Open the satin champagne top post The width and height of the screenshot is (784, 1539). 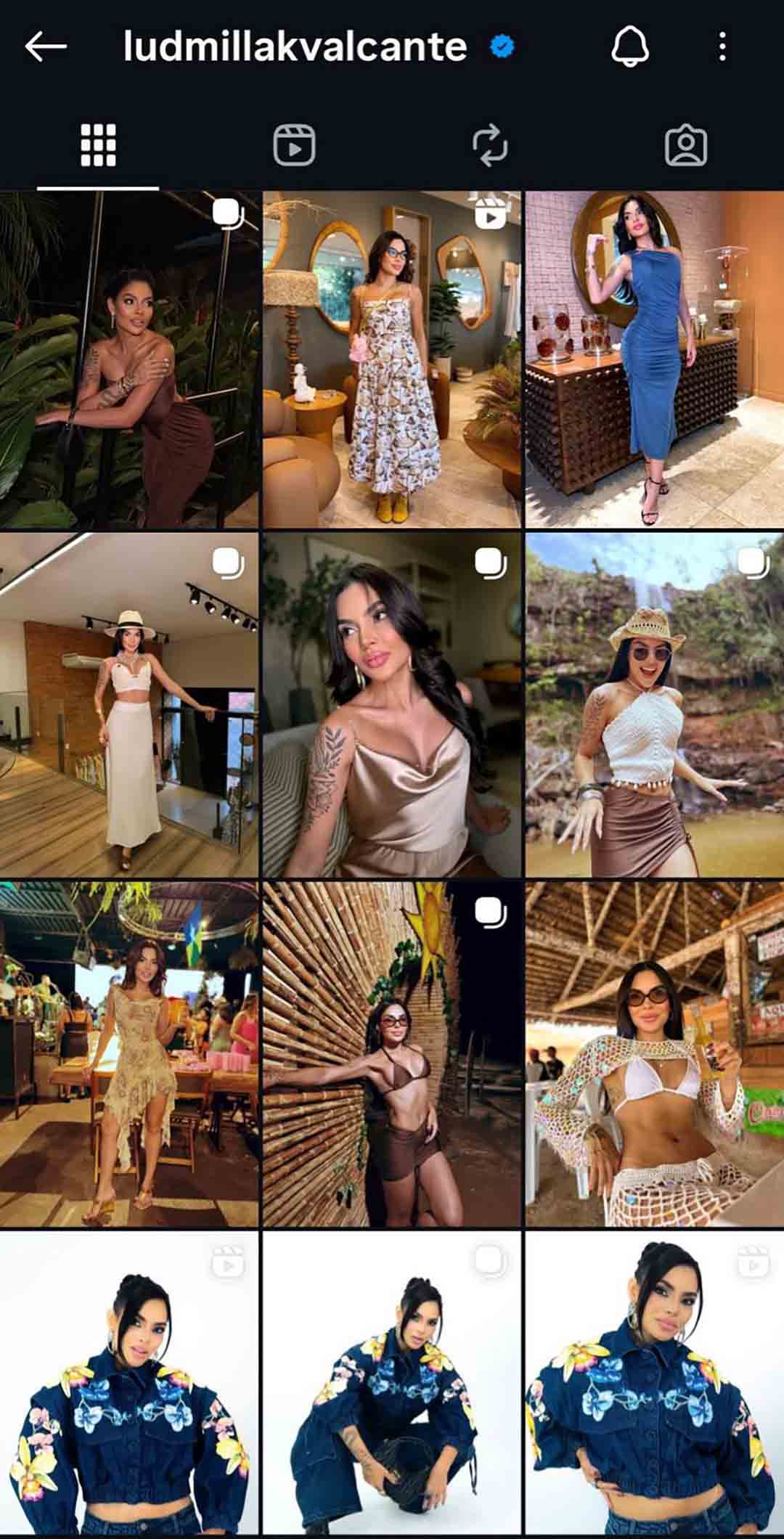pyautogui.click(x=391, y=704)
